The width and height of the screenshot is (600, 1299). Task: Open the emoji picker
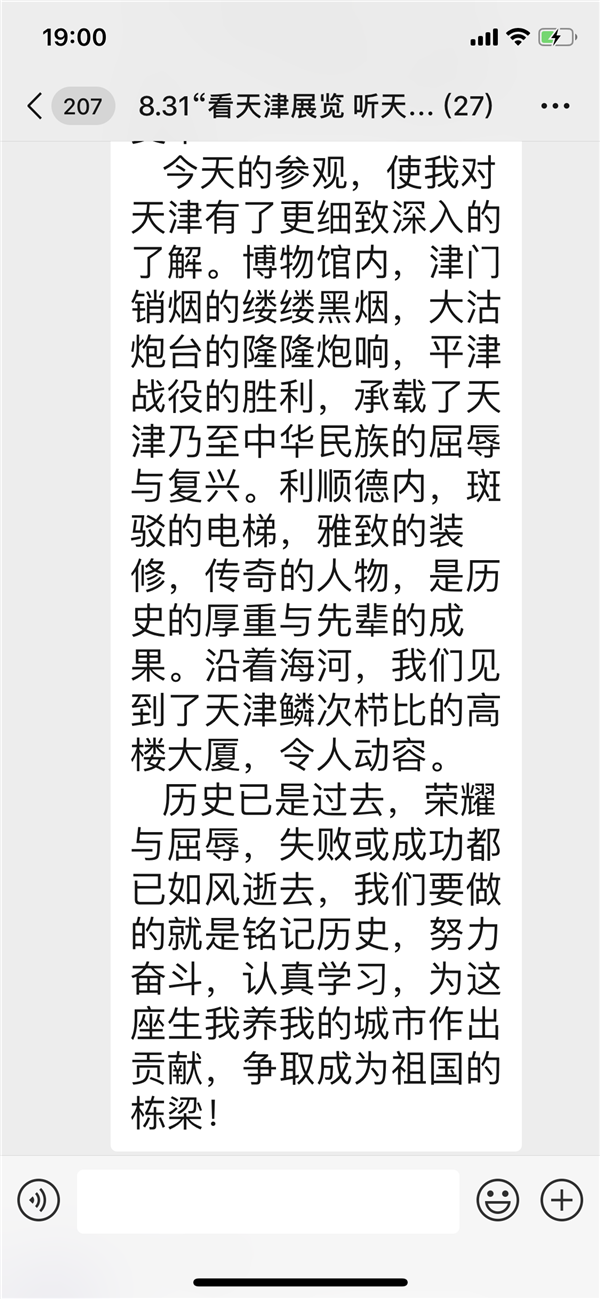pyautogui.click(x=497, y=1199)
